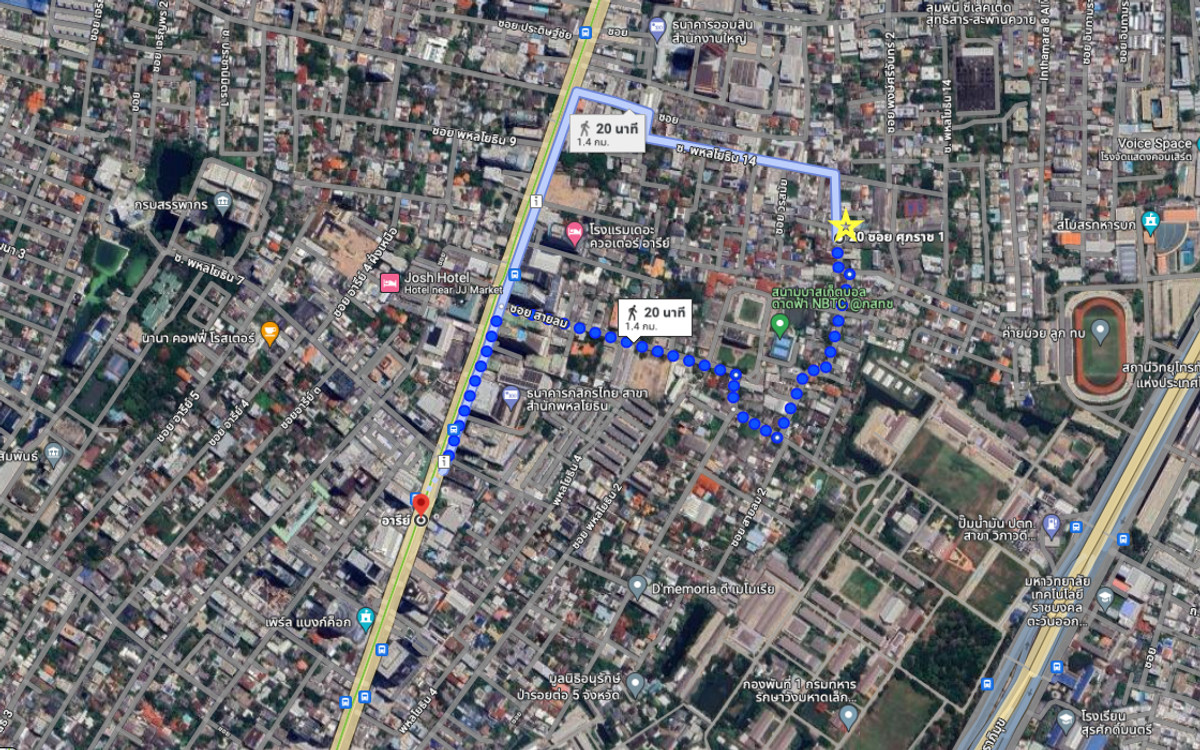
Task: Tap the Kasikorn Bank Phahonyothin branch marker
Action: [x=511, y=394]
